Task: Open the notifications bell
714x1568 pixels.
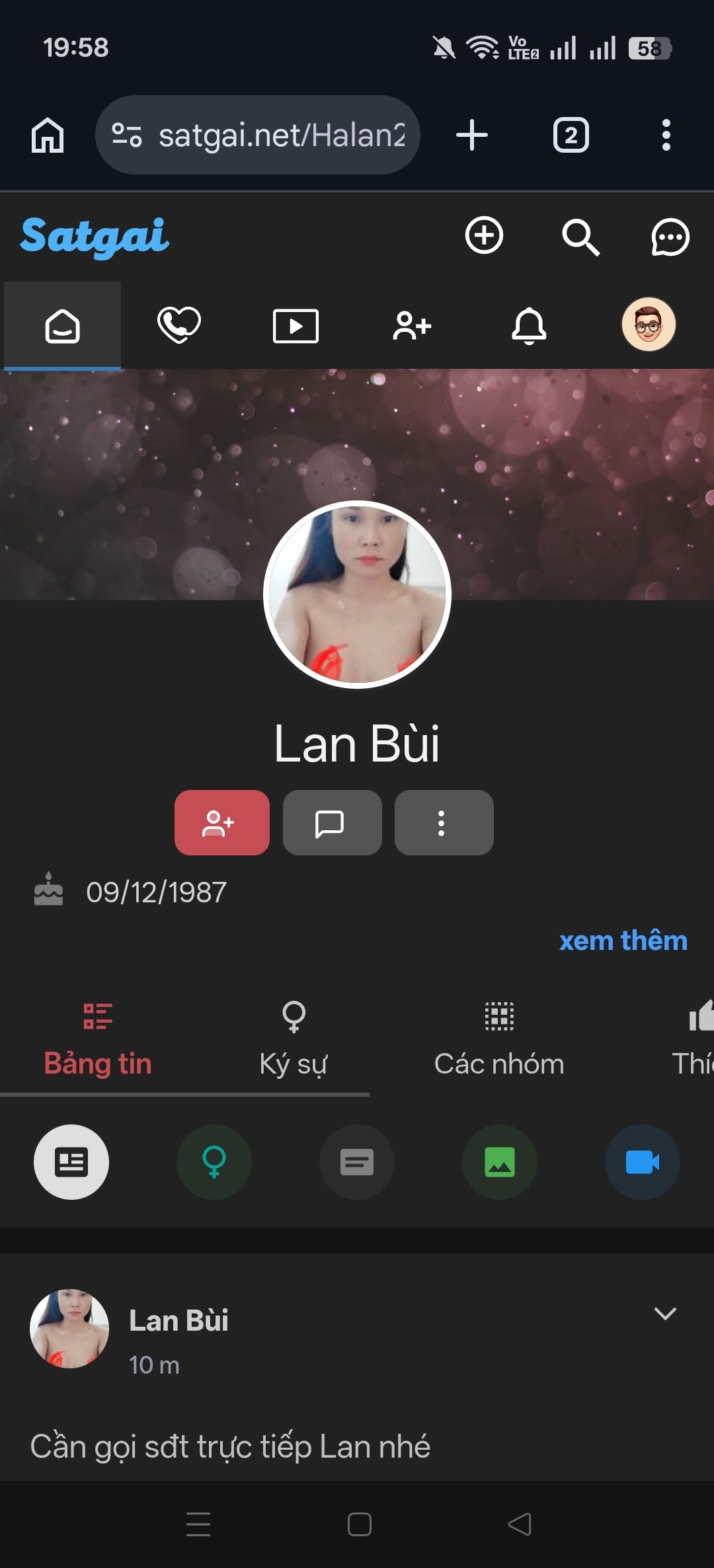Action: pyautogui.click(x=529, y=326)
